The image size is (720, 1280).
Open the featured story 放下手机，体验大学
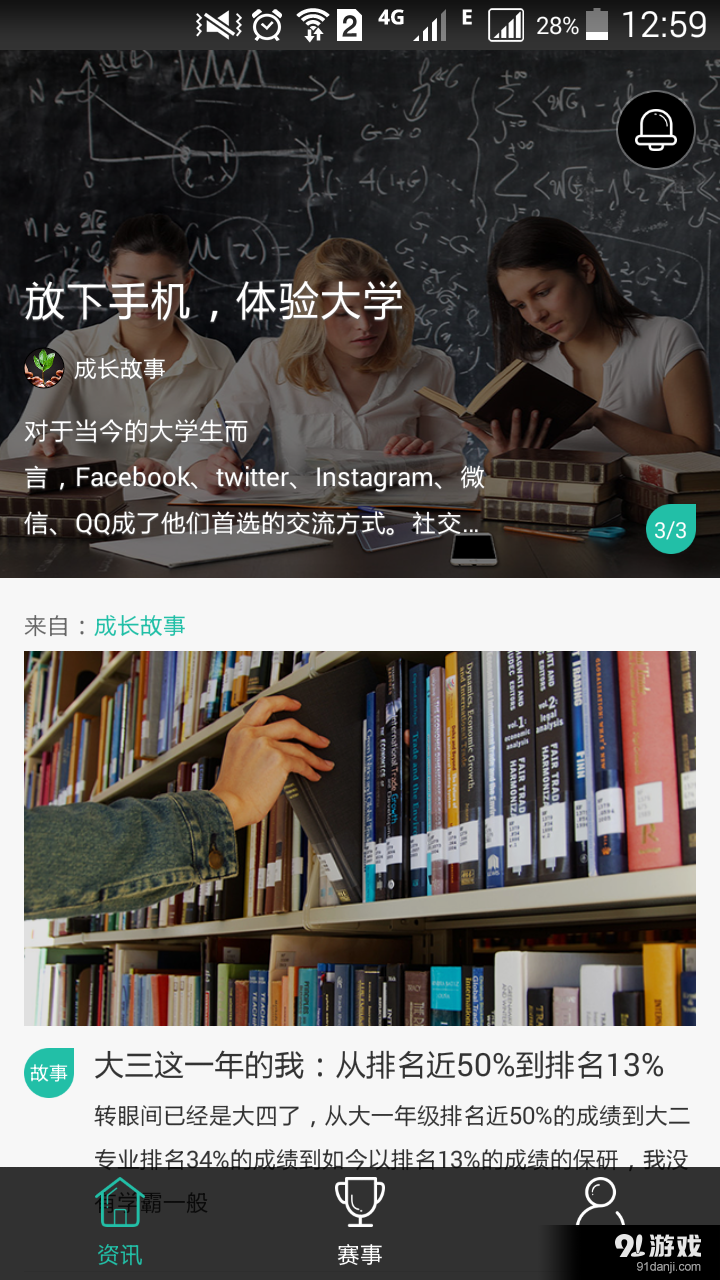(x=213, y=301)
